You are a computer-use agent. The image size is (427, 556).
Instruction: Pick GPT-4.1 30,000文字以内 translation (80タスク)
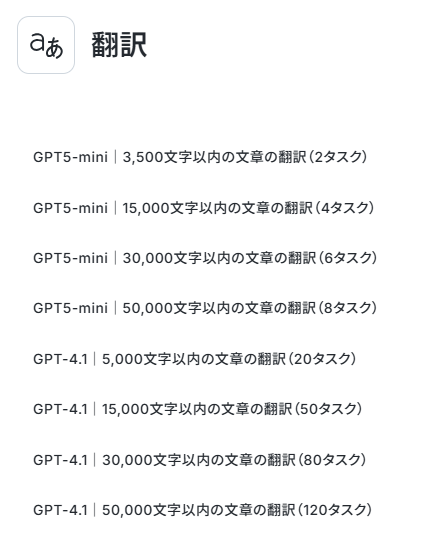[200, 460]
